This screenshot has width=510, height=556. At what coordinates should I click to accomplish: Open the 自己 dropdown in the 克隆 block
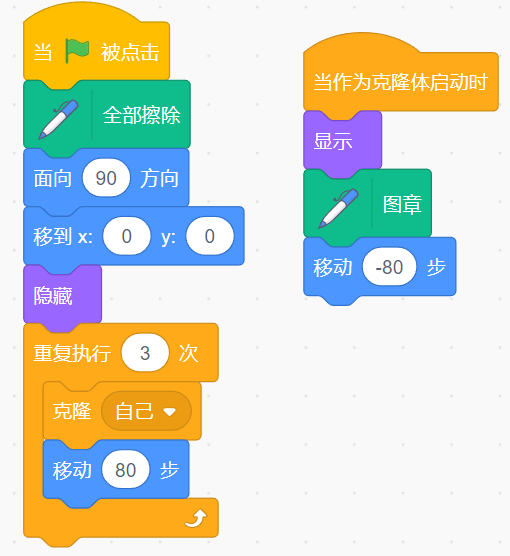pos(146,411)
